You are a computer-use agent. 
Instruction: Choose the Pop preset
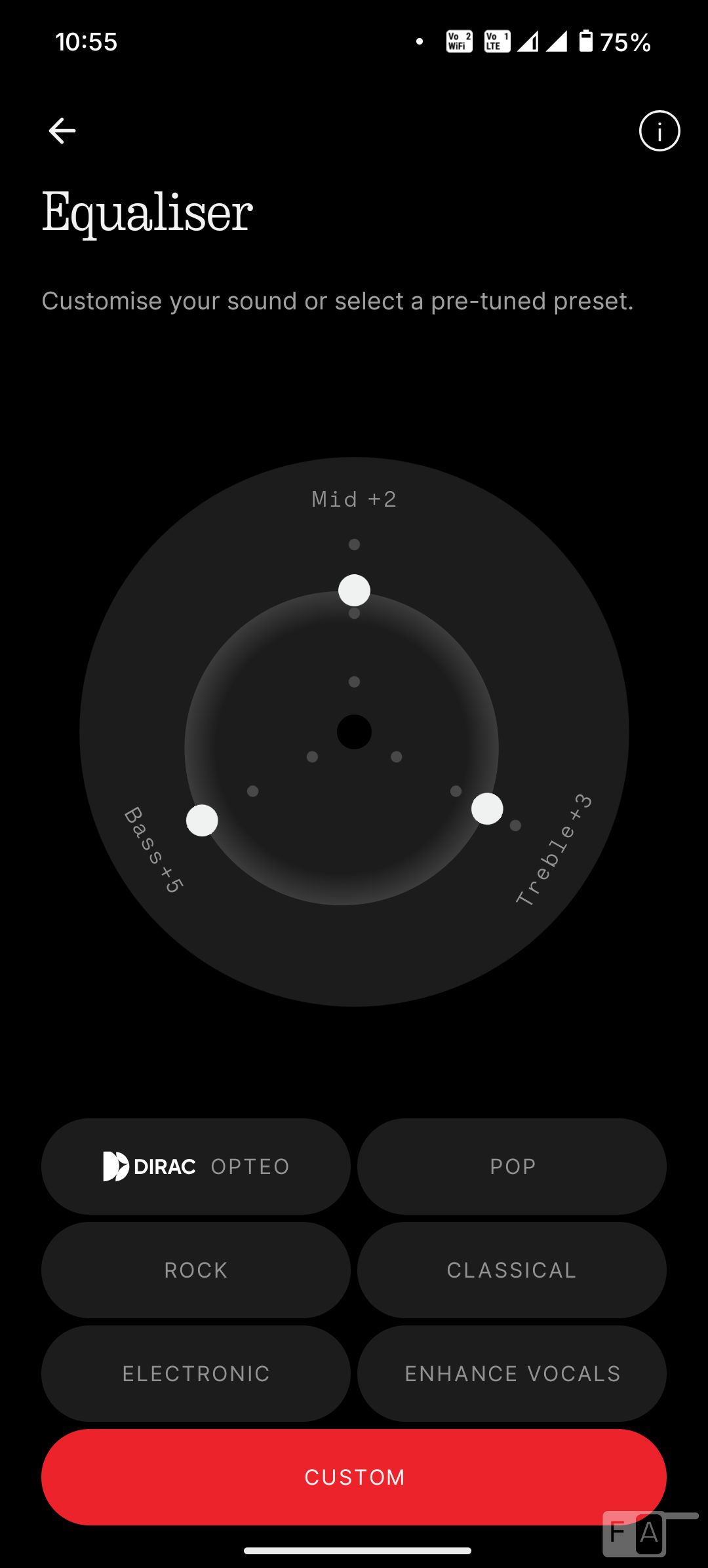[512, 1166]
